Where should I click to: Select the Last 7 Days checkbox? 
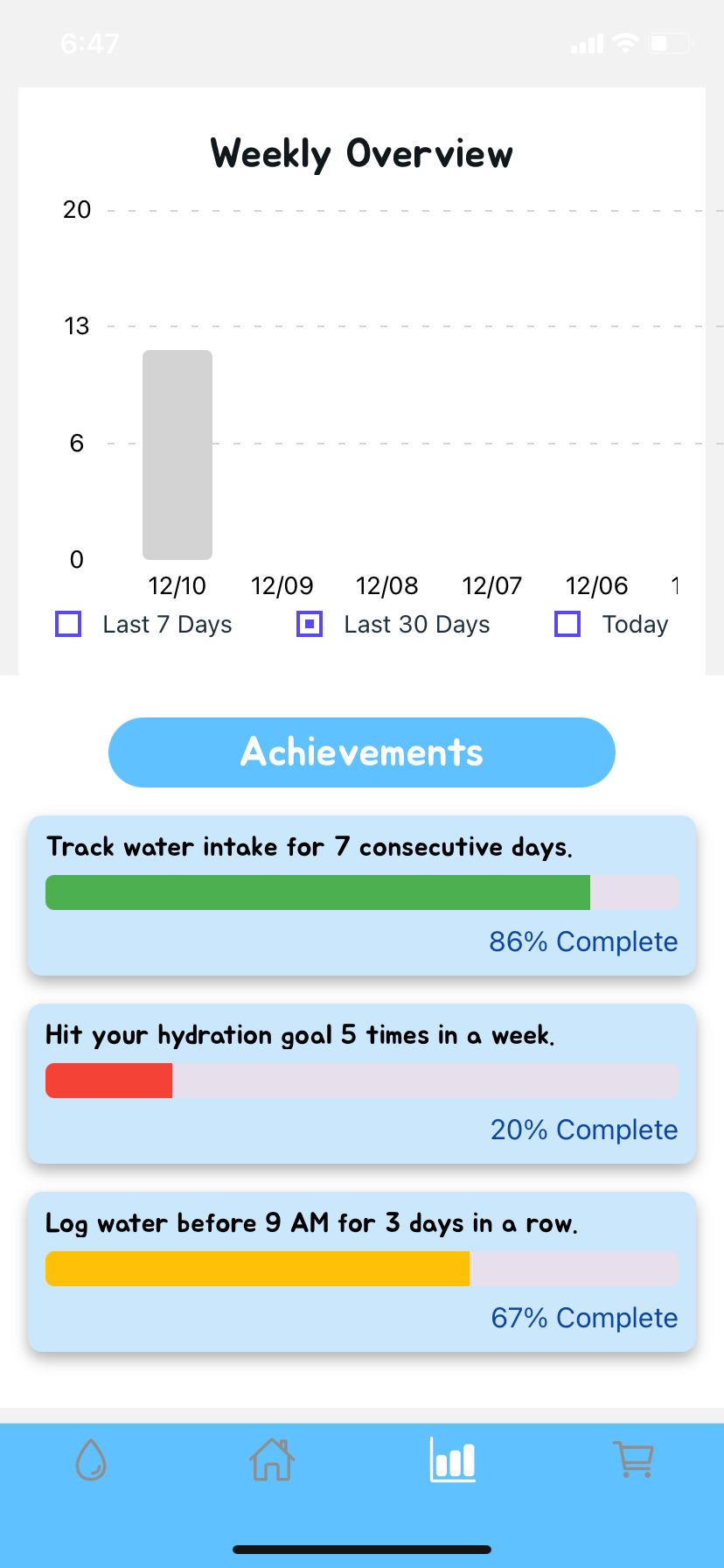68,624
